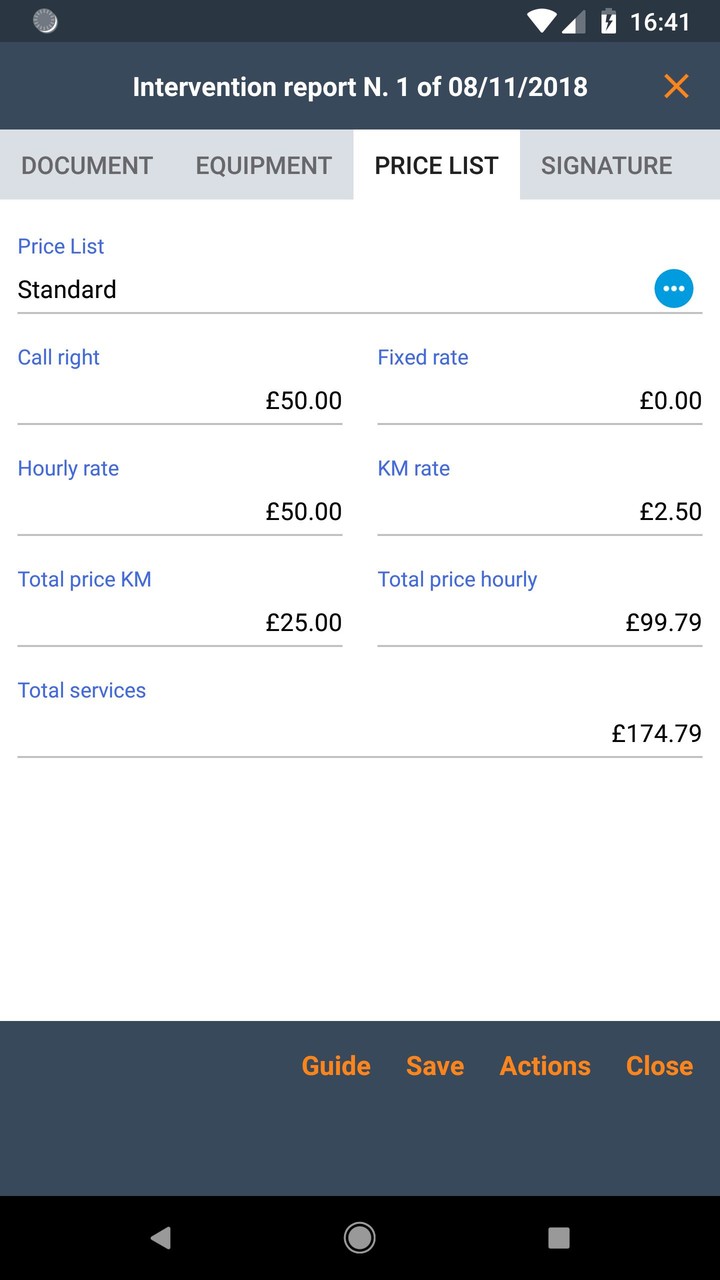
Task: Go back using the system back button
Action: 160,1238
